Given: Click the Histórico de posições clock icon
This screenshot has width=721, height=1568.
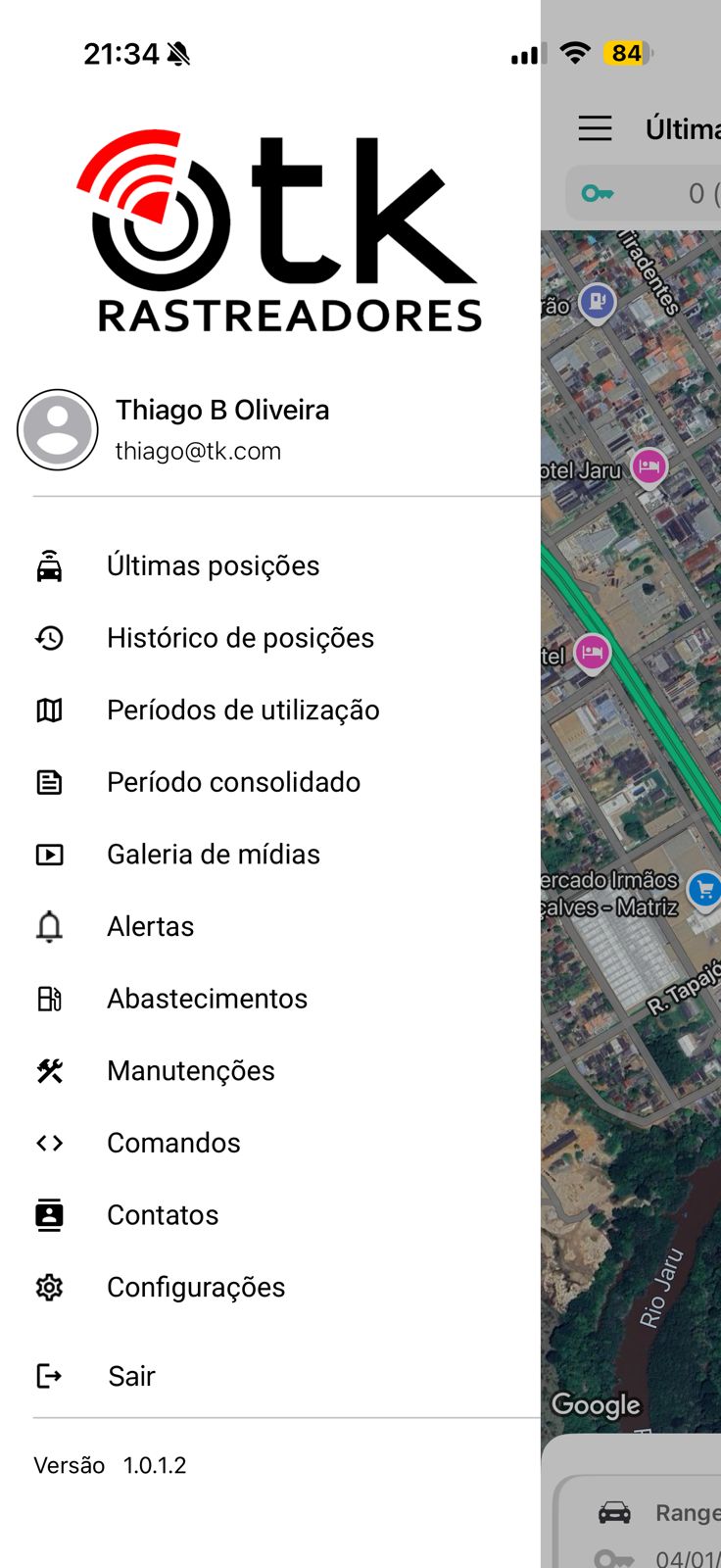Looking at the screenshot, I should click(x=49, y=637).
